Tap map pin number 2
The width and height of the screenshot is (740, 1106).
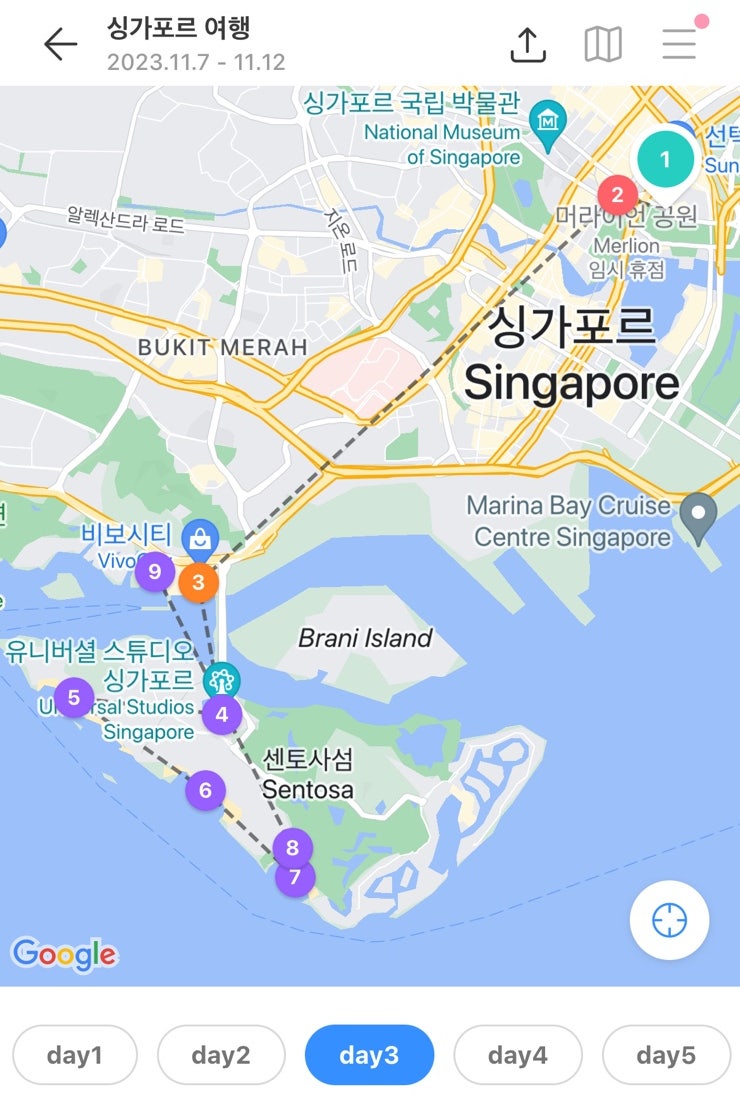click(x=617, y=194)
